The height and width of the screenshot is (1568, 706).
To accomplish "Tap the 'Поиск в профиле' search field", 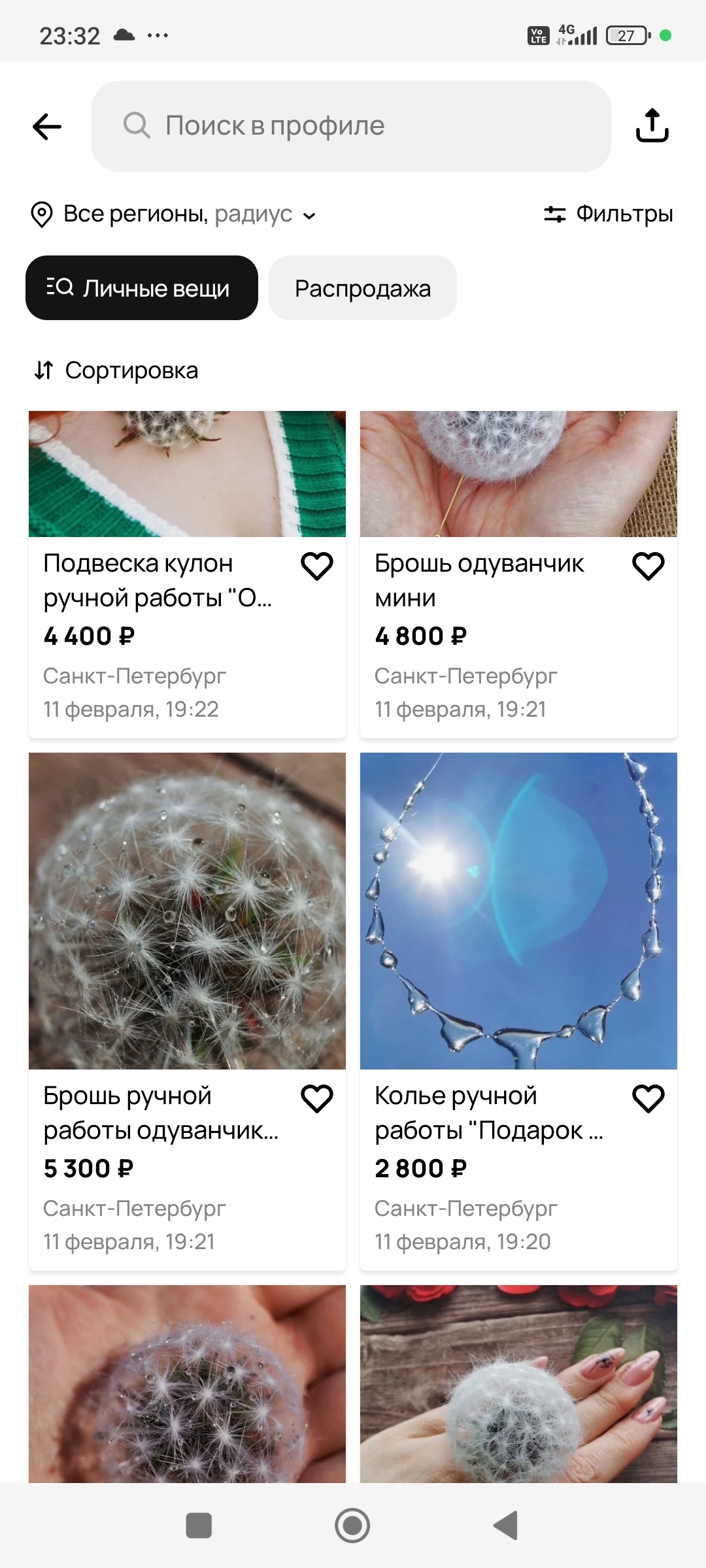I will (x=351, y=126).
